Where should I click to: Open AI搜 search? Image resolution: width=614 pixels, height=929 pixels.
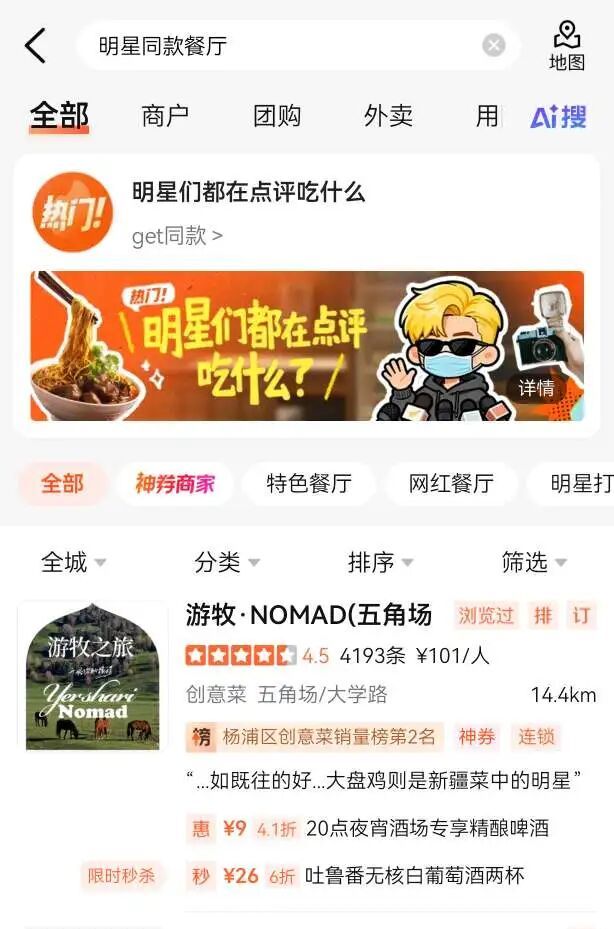558,116
